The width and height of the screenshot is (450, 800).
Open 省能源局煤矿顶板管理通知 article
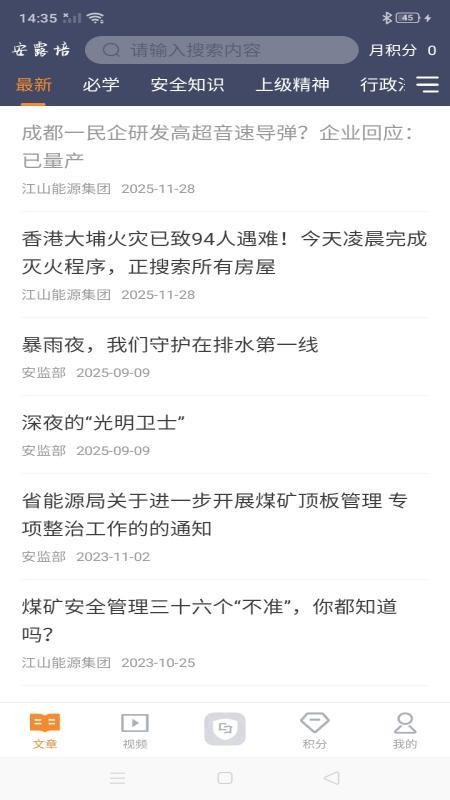224,527
